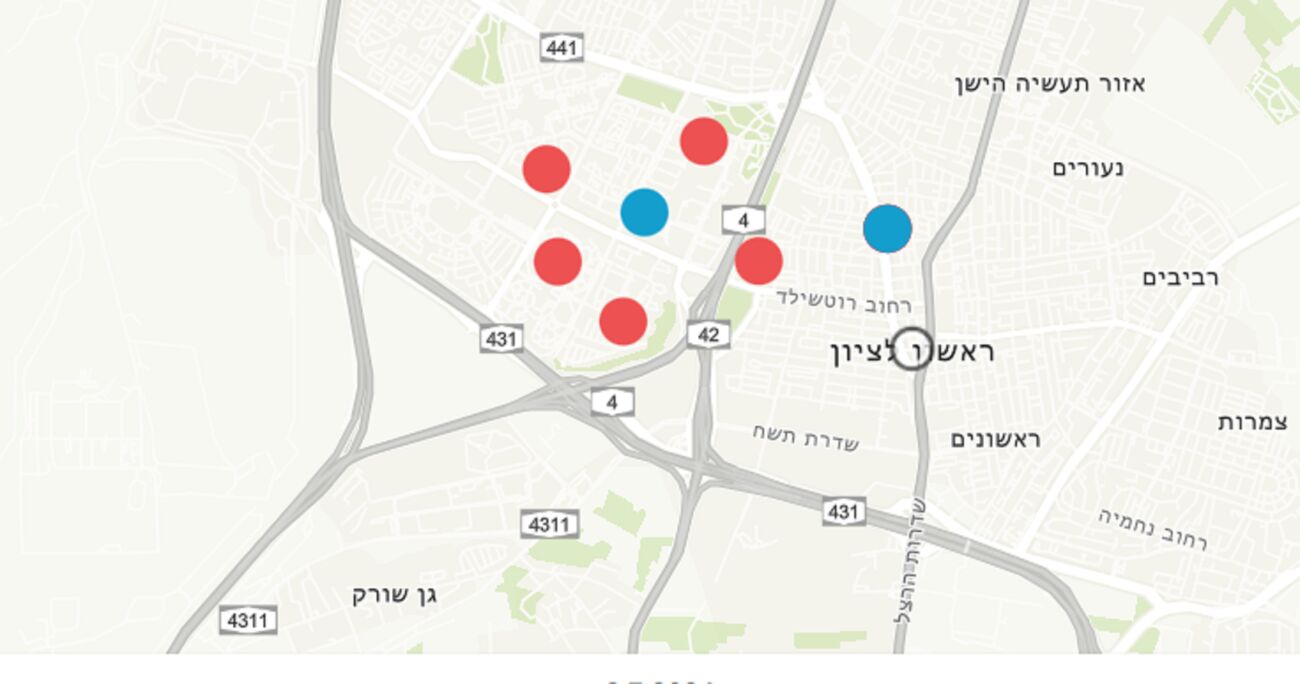The image size is (1300, 684).
Task: Open the northernmost red marker
Action: [703, 141]
